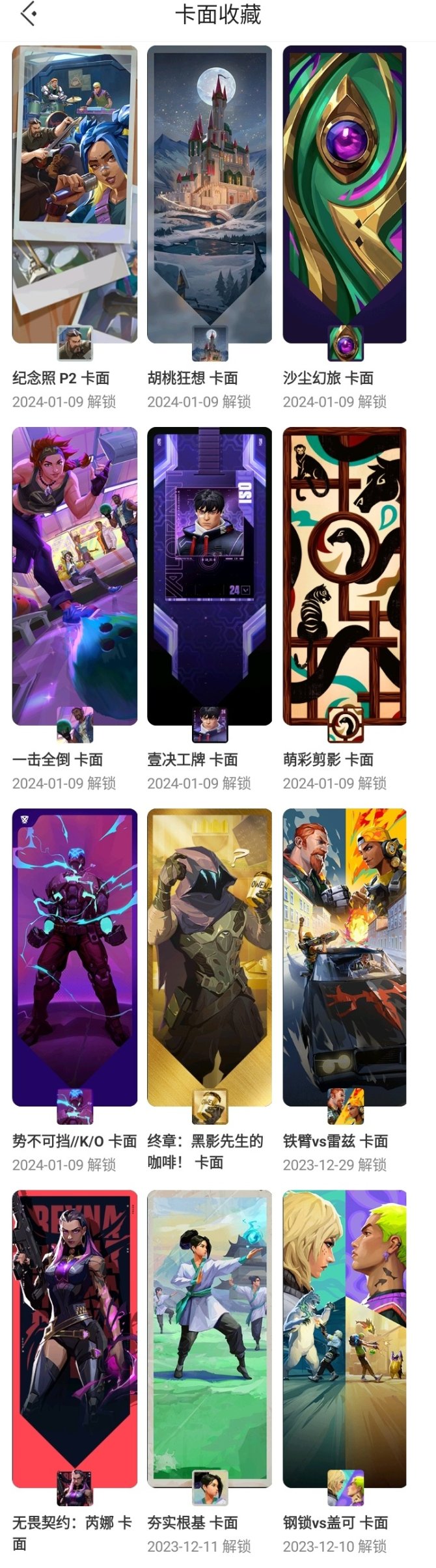Open the 钢锁vs盖可 卡面 card
436x1568 pixels.
[x=344, y=1338]
